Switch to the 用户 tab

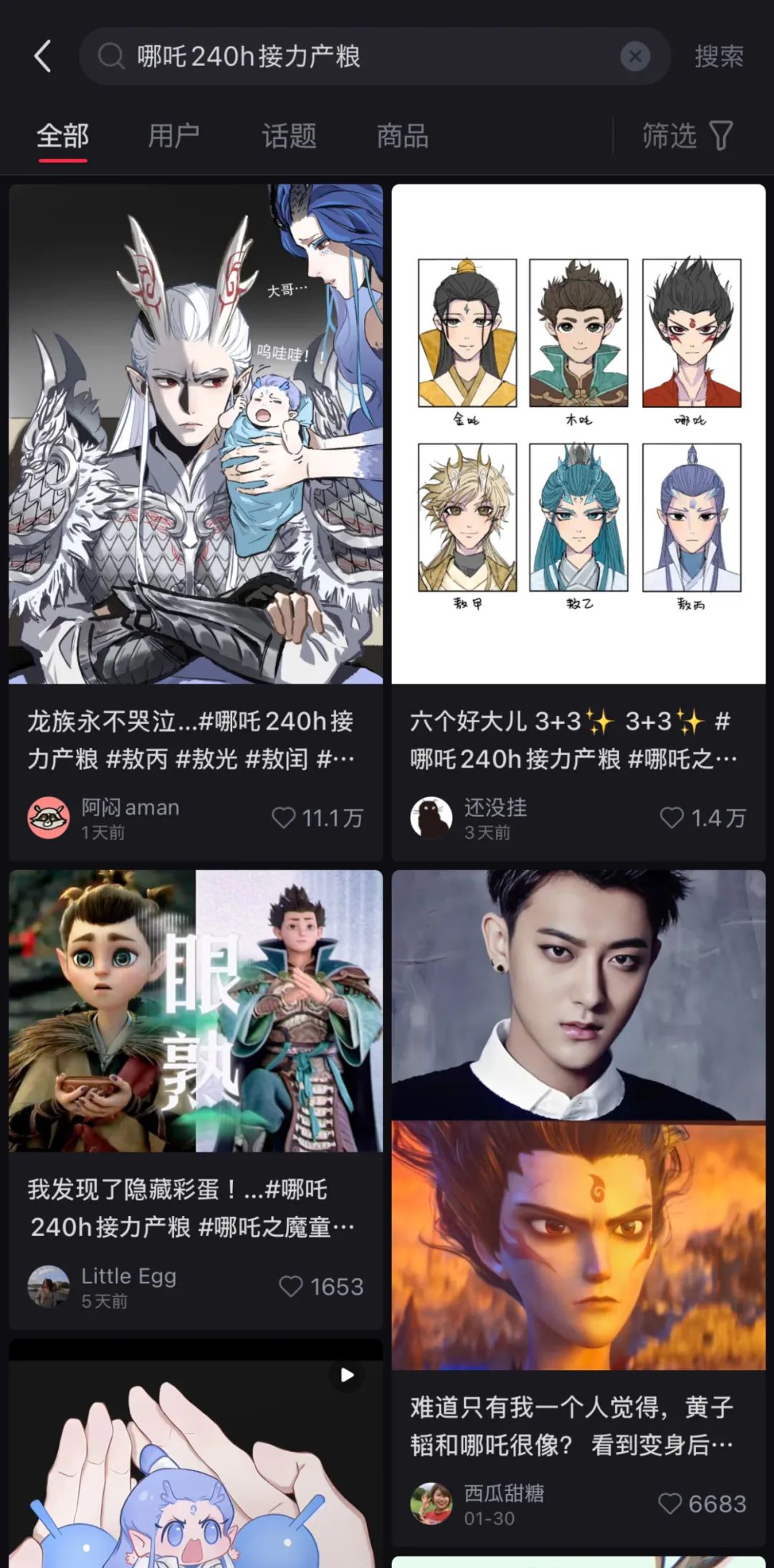(x=173, y=136)
